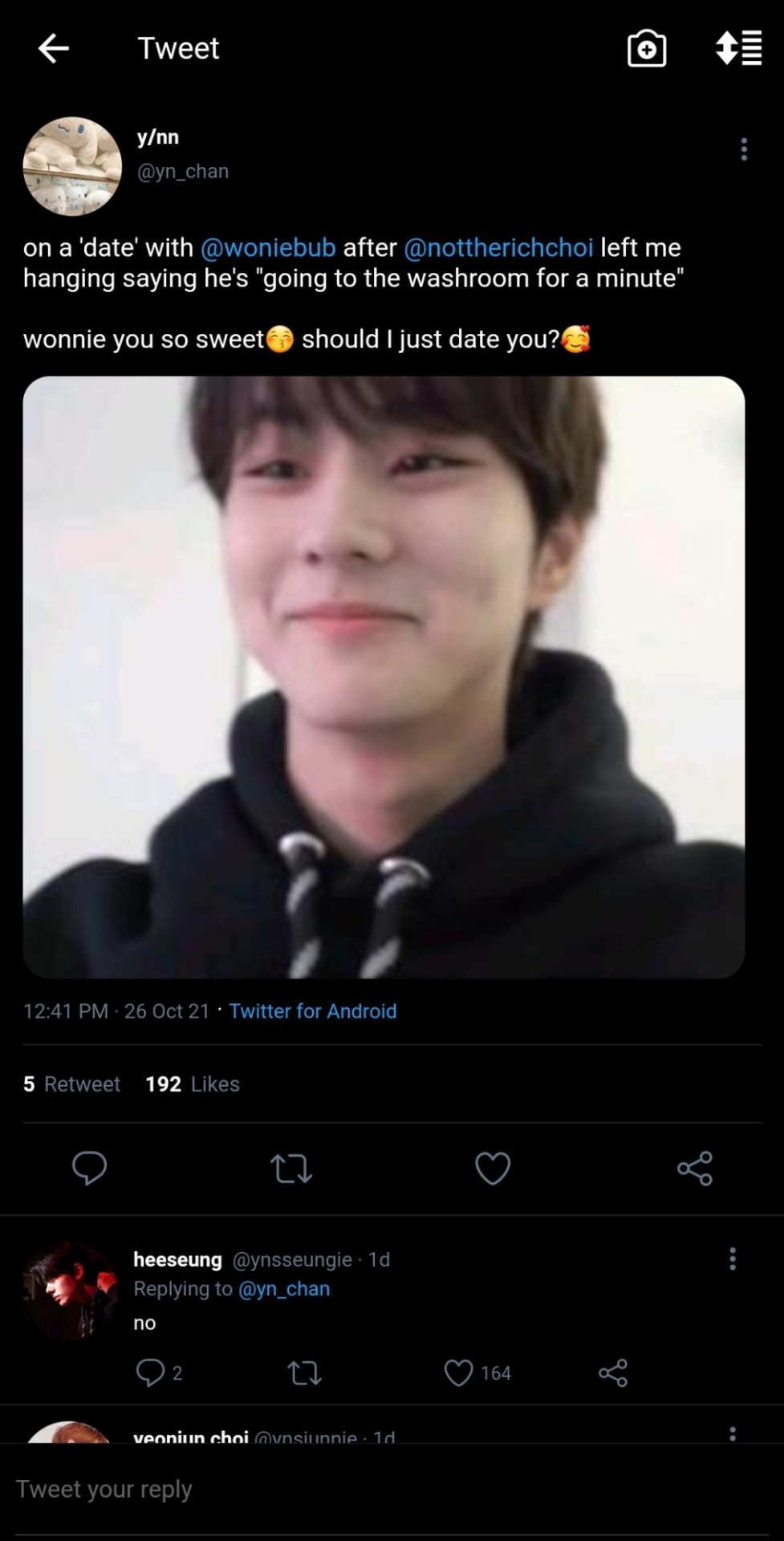
Task: Like heeseung's reply
Action: [459, 1372]
